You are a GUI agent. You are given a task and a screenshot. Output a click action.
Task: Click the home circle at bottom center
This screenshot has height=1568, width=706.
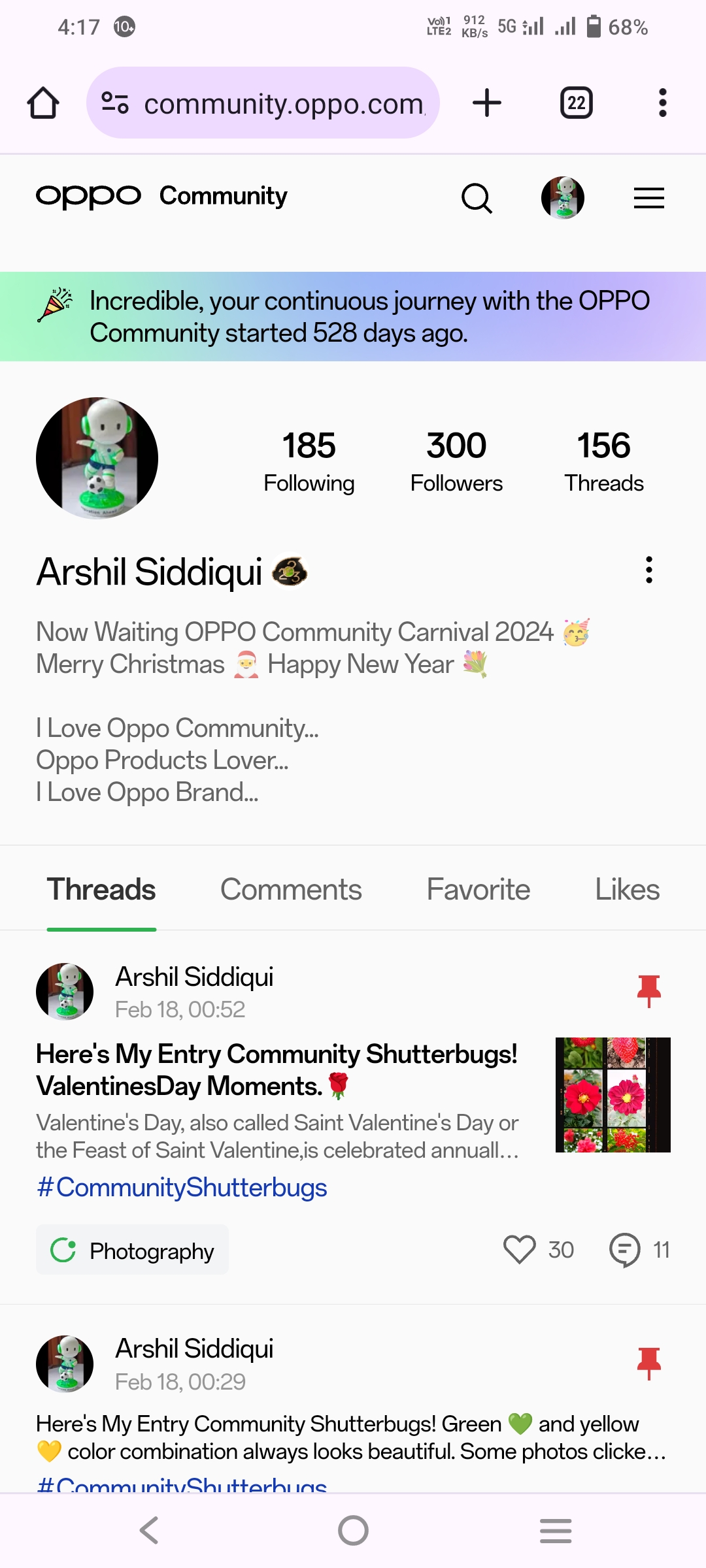[x=352, y=1529]
